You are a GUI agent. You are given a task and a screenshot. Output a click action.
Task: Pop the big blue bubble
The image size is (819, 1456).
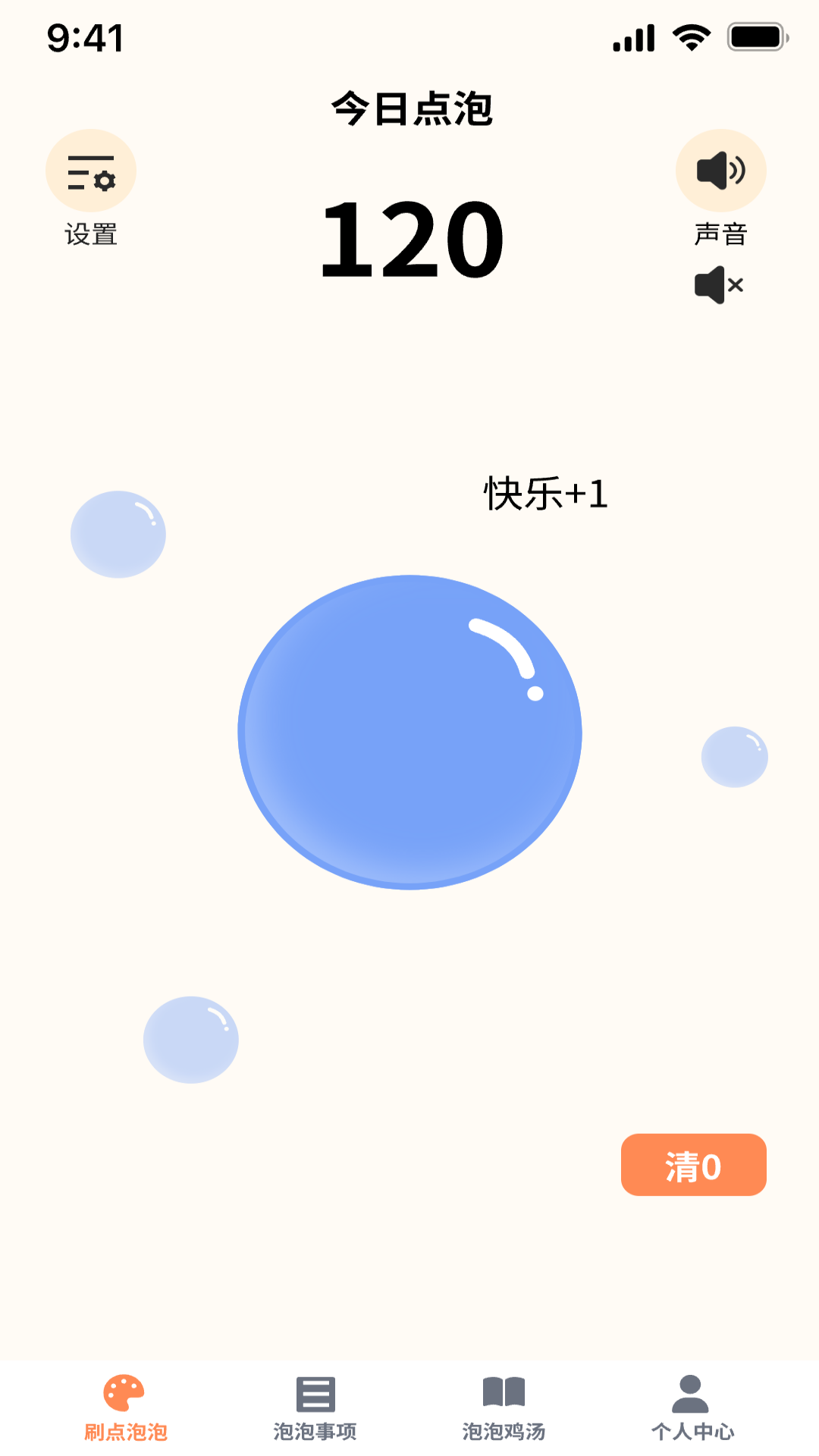(409, 732)
